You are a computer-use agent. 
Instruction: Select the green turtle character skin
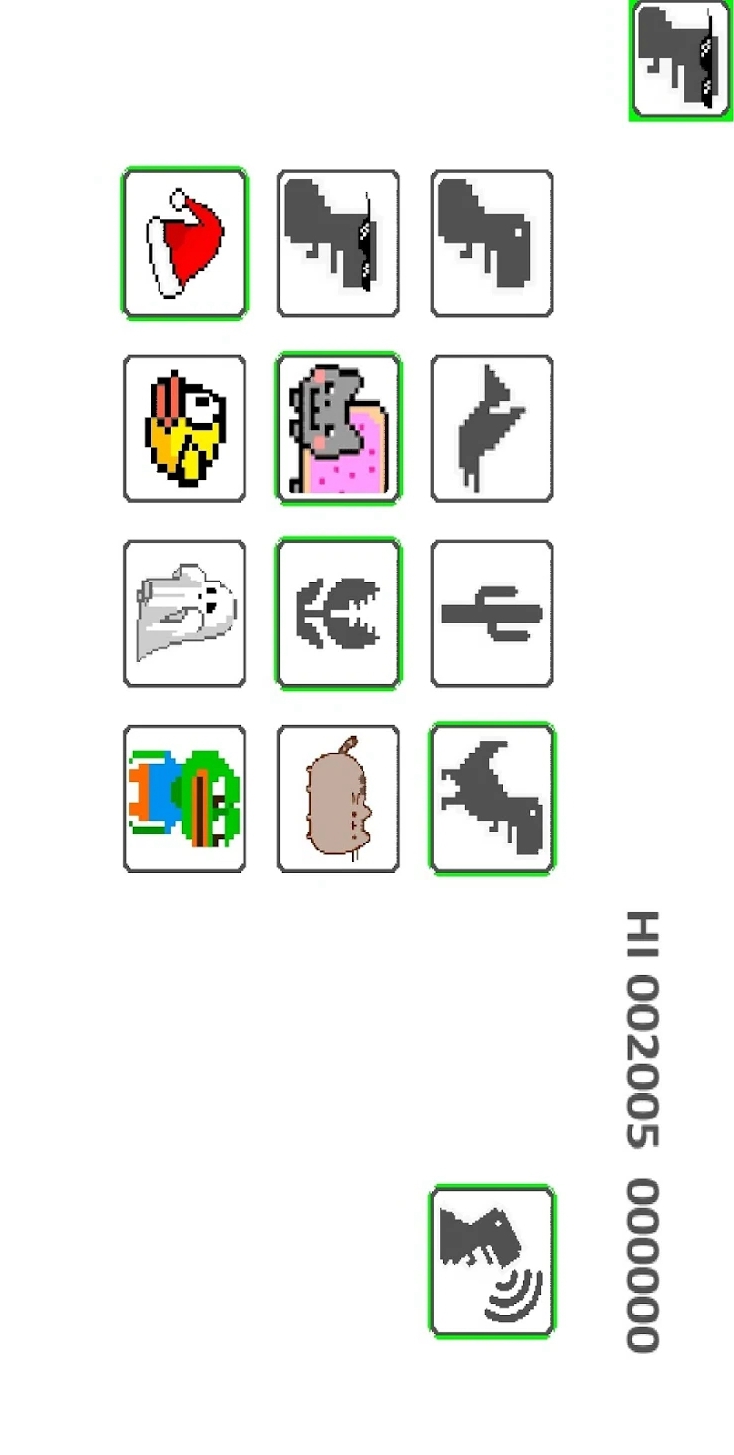(x=184, y=798)
